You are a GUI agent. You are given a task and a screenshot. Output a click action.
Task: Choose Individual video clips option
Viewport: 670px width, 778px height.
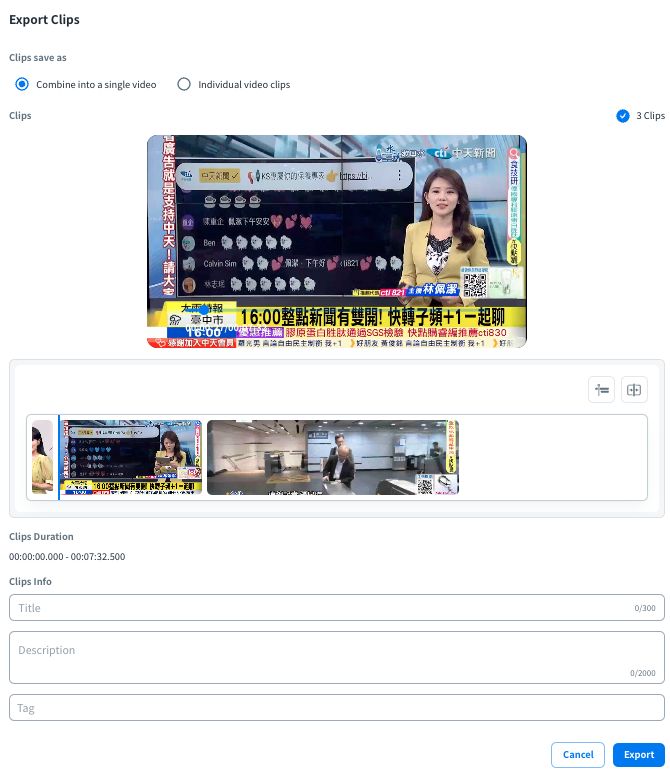[x=184, y=84]
